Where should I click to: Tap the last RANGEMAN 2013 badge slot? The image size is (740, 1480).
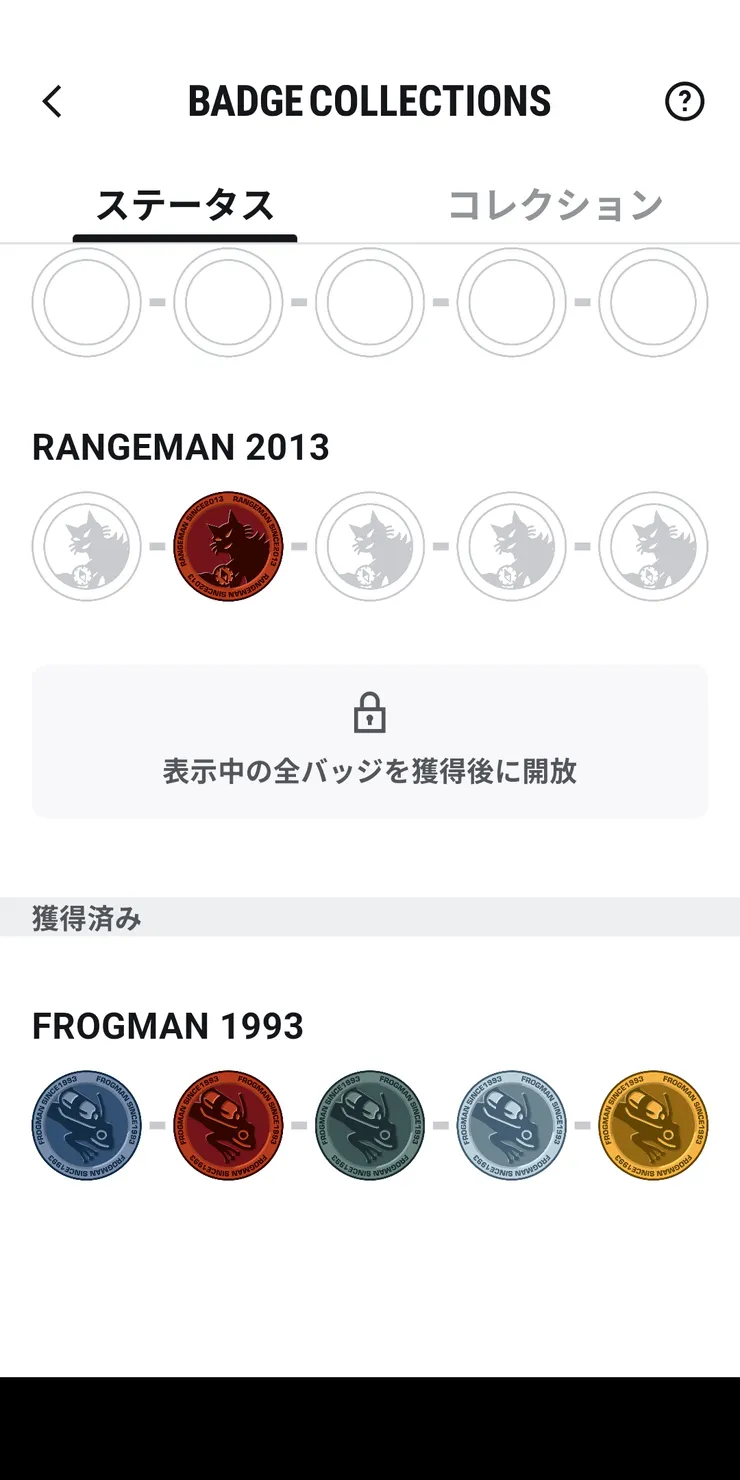click(653, 546)
